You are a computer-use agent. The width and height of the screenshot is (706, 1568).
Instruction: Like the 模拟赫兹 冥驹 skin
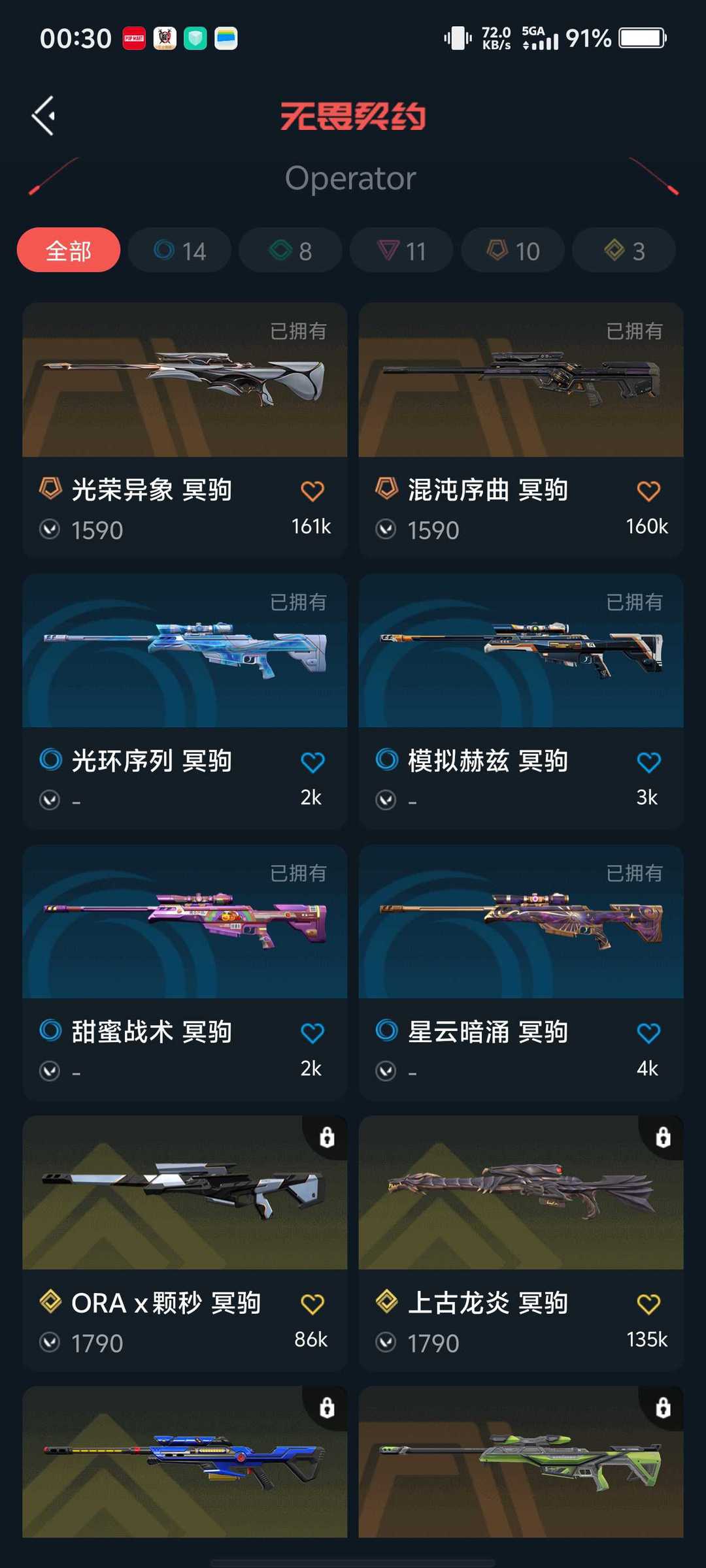point(648,762)
